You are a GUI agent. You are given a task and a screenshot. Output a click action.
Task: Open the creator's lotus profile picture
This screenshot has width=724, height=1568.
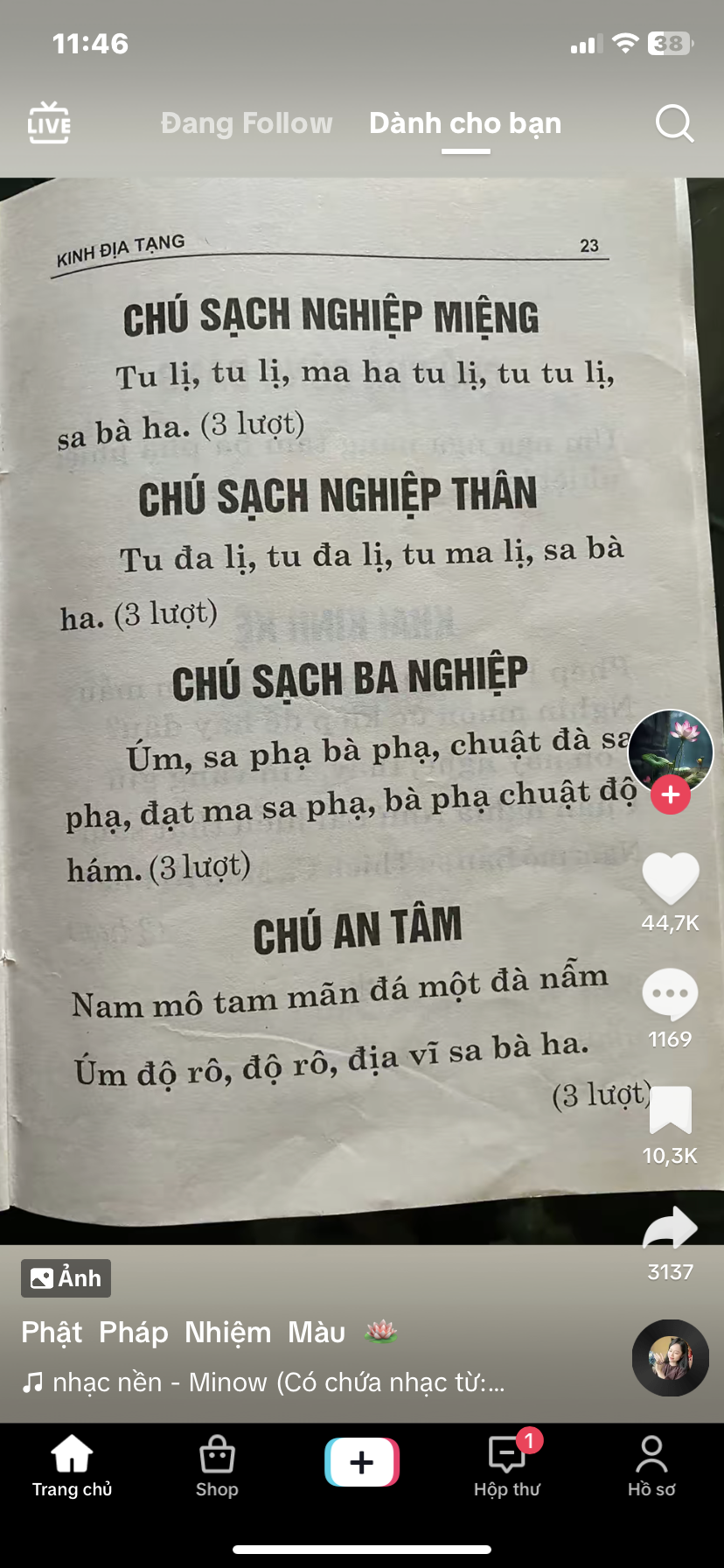tap(671, 752)
